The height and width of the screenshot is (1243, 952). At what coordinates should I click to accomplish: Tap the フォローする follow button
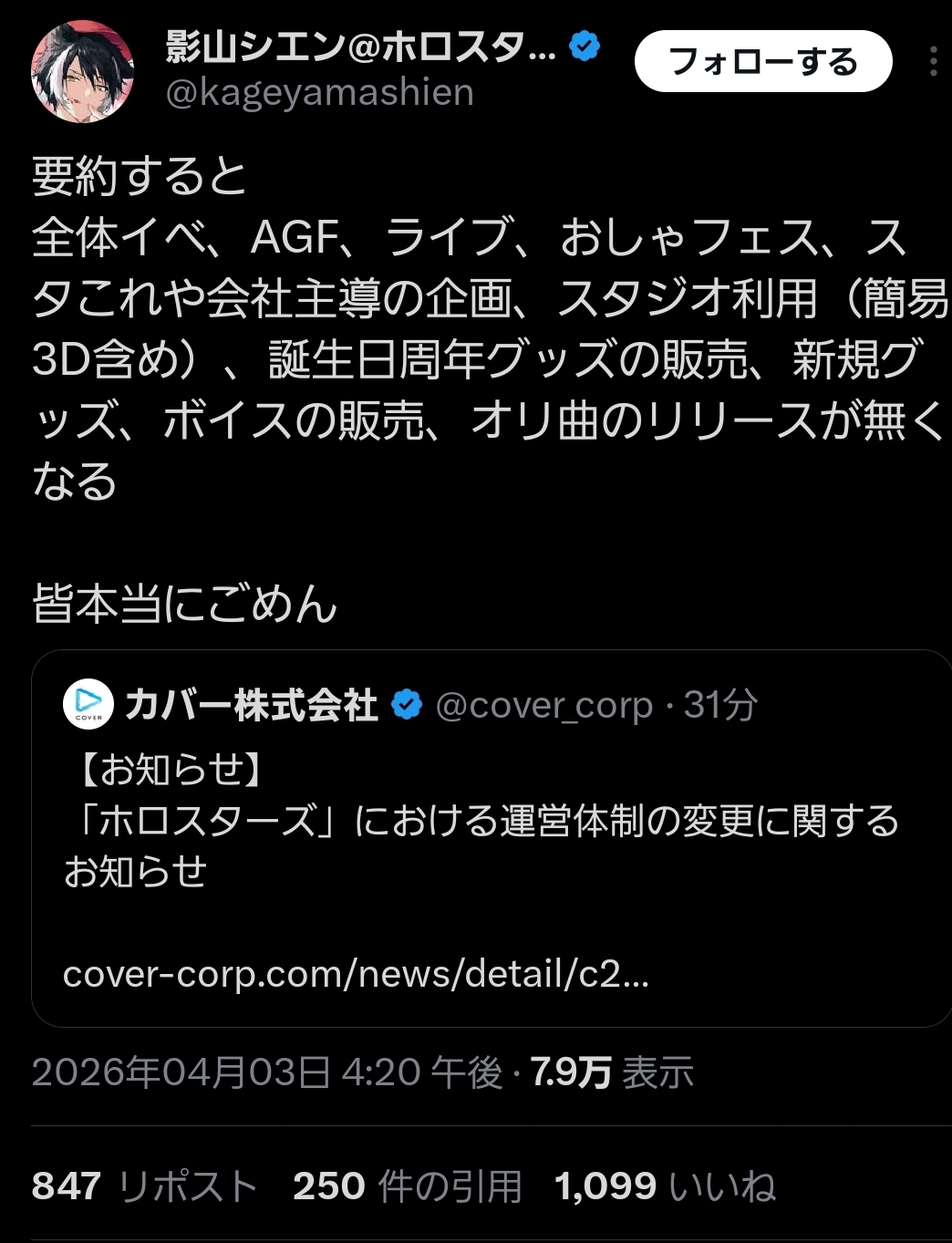(762, 62)
